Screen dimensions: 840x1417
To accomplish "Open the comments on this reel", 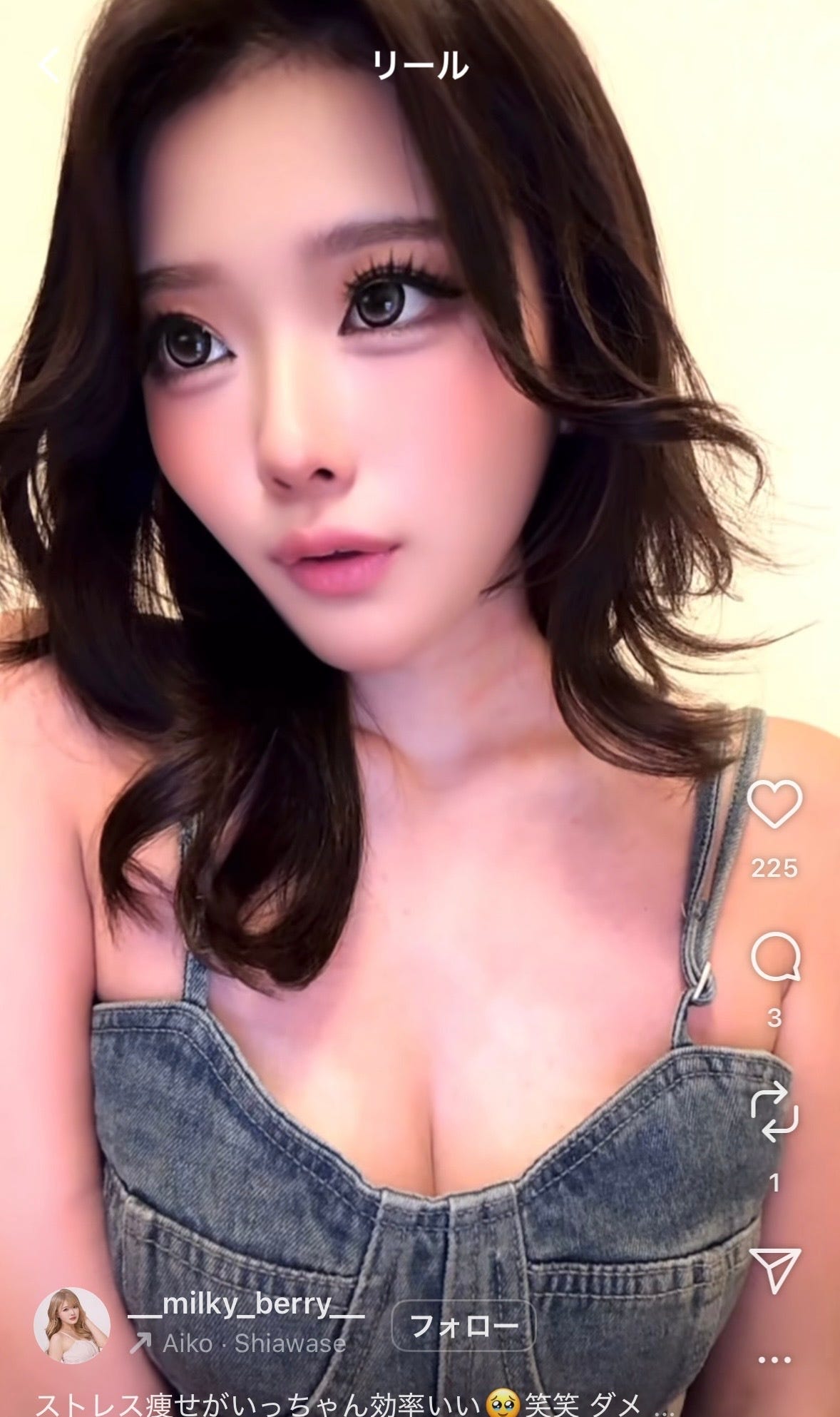I will pos(774,957).
